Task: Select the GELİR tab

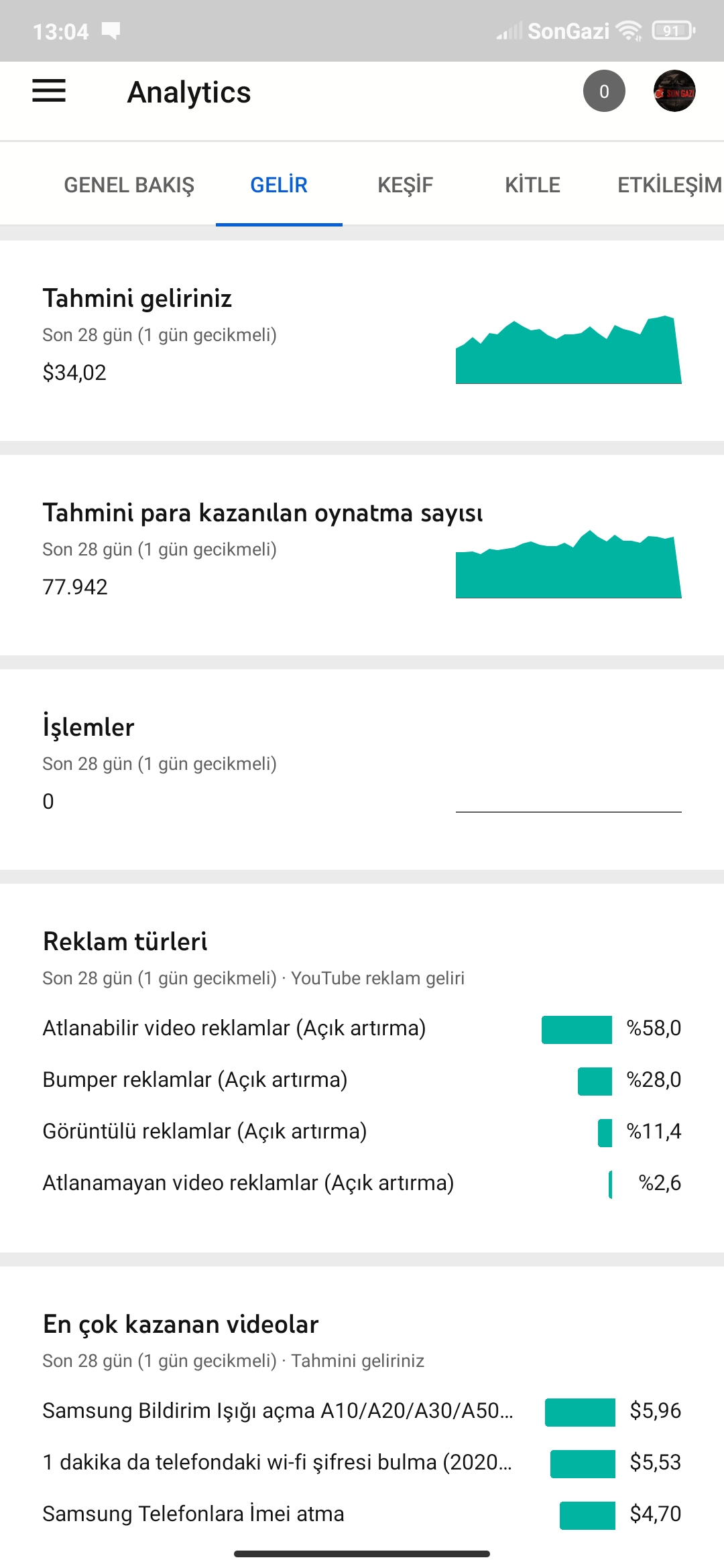Action: (x=279, y=185)
